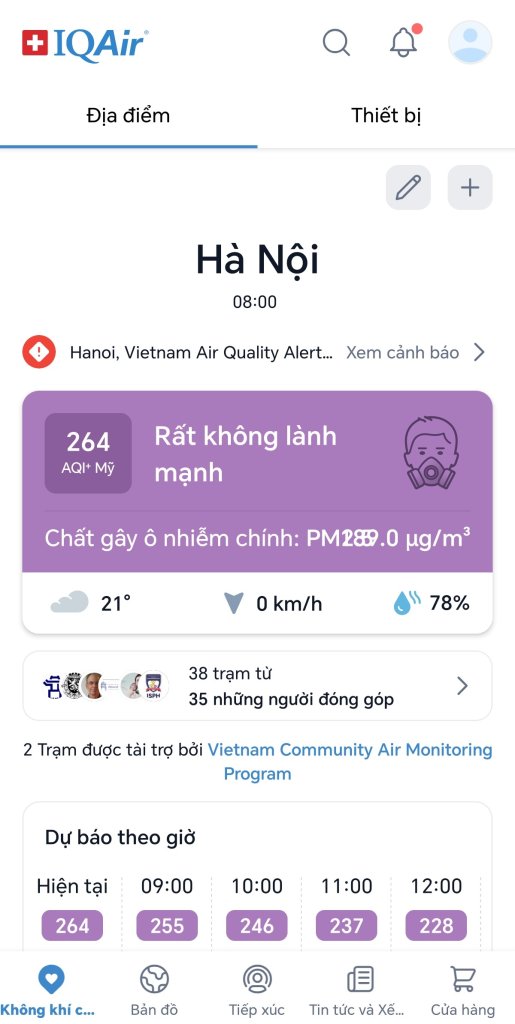The height and width of the screenshot is (1024, 515).
Task: Tap the pencil edit locations button
Action: click(408, 187)
